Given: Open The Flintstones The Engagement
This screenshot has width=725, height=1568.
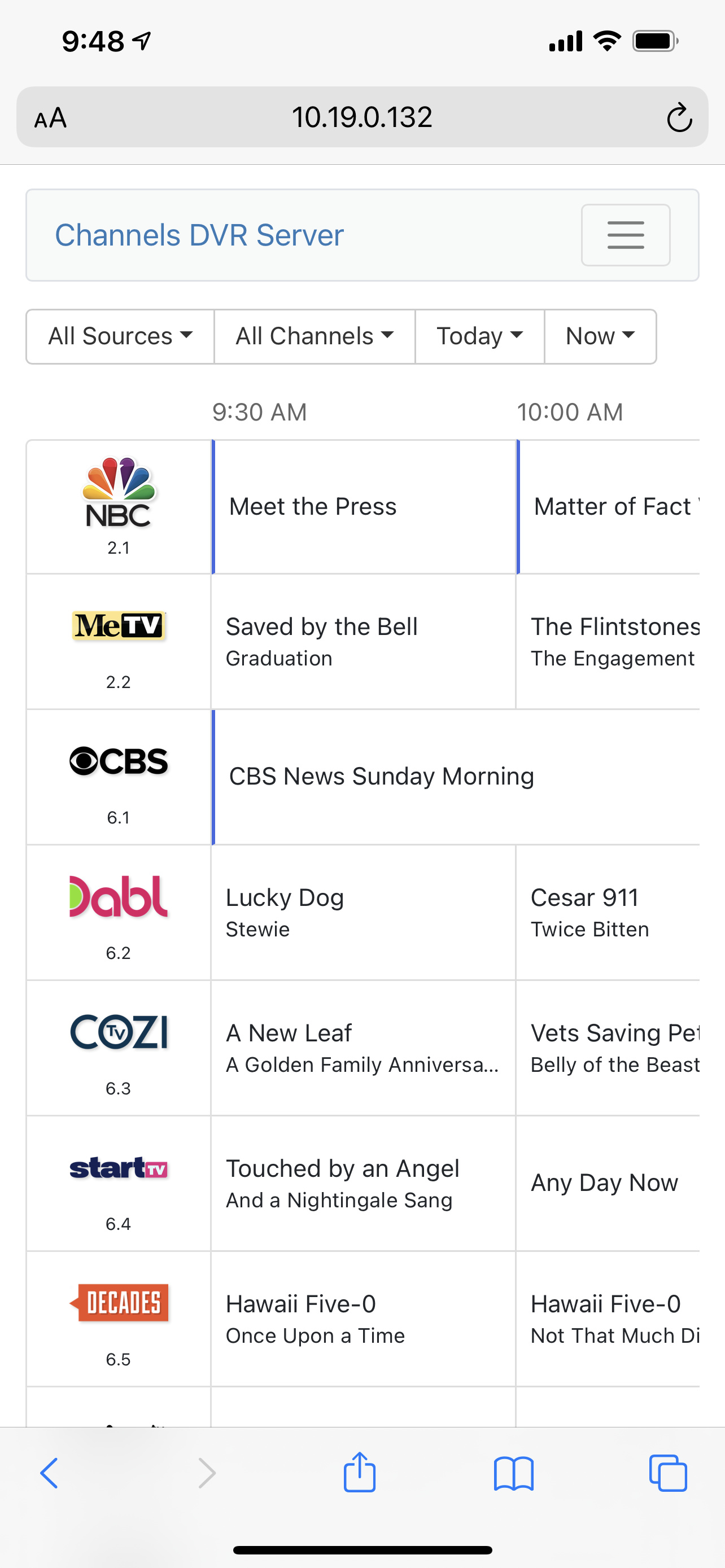Looking at the screenshot, I should click(x=607, y=642).
